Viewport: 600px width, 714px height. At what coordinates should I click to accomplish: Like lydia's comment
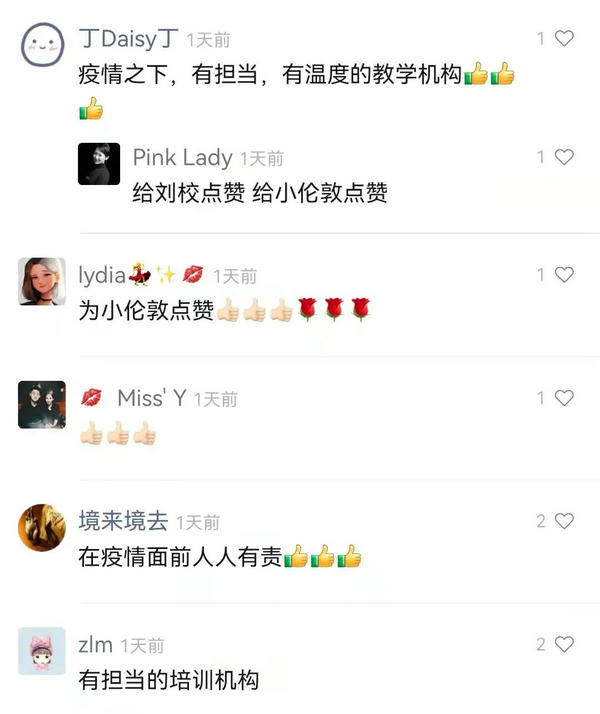tap(564, 275)
